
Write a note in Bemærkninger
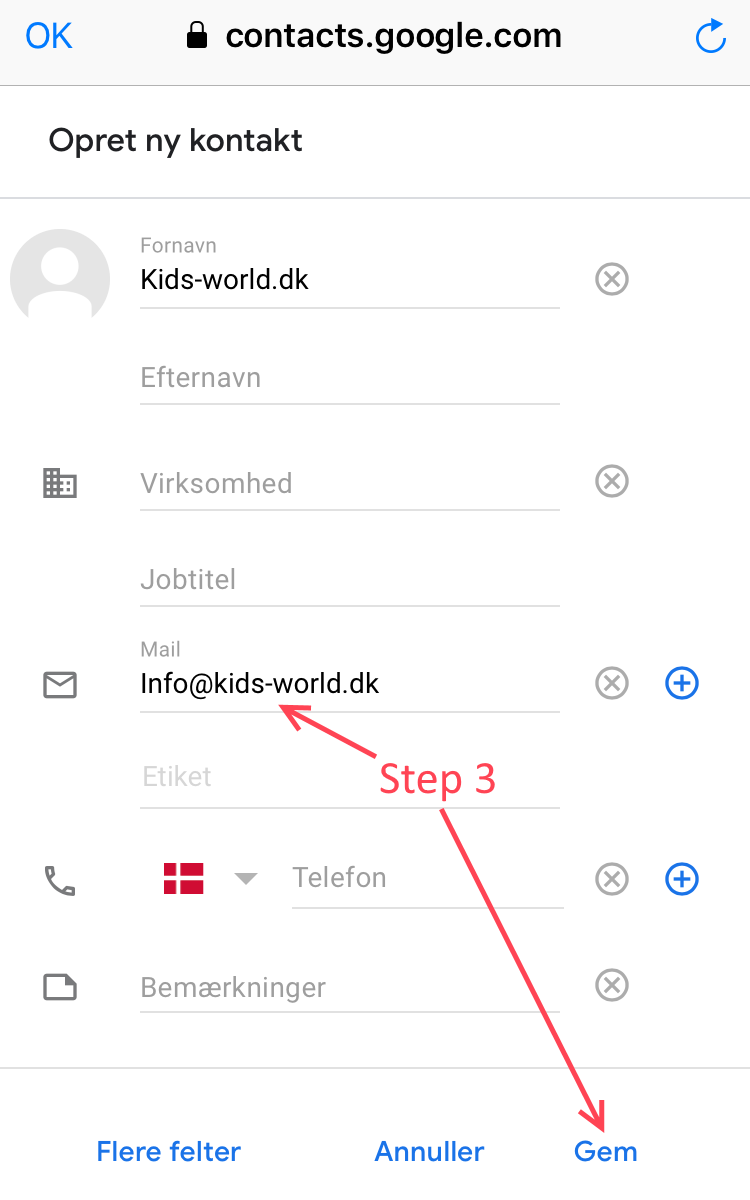coord(349,988)
